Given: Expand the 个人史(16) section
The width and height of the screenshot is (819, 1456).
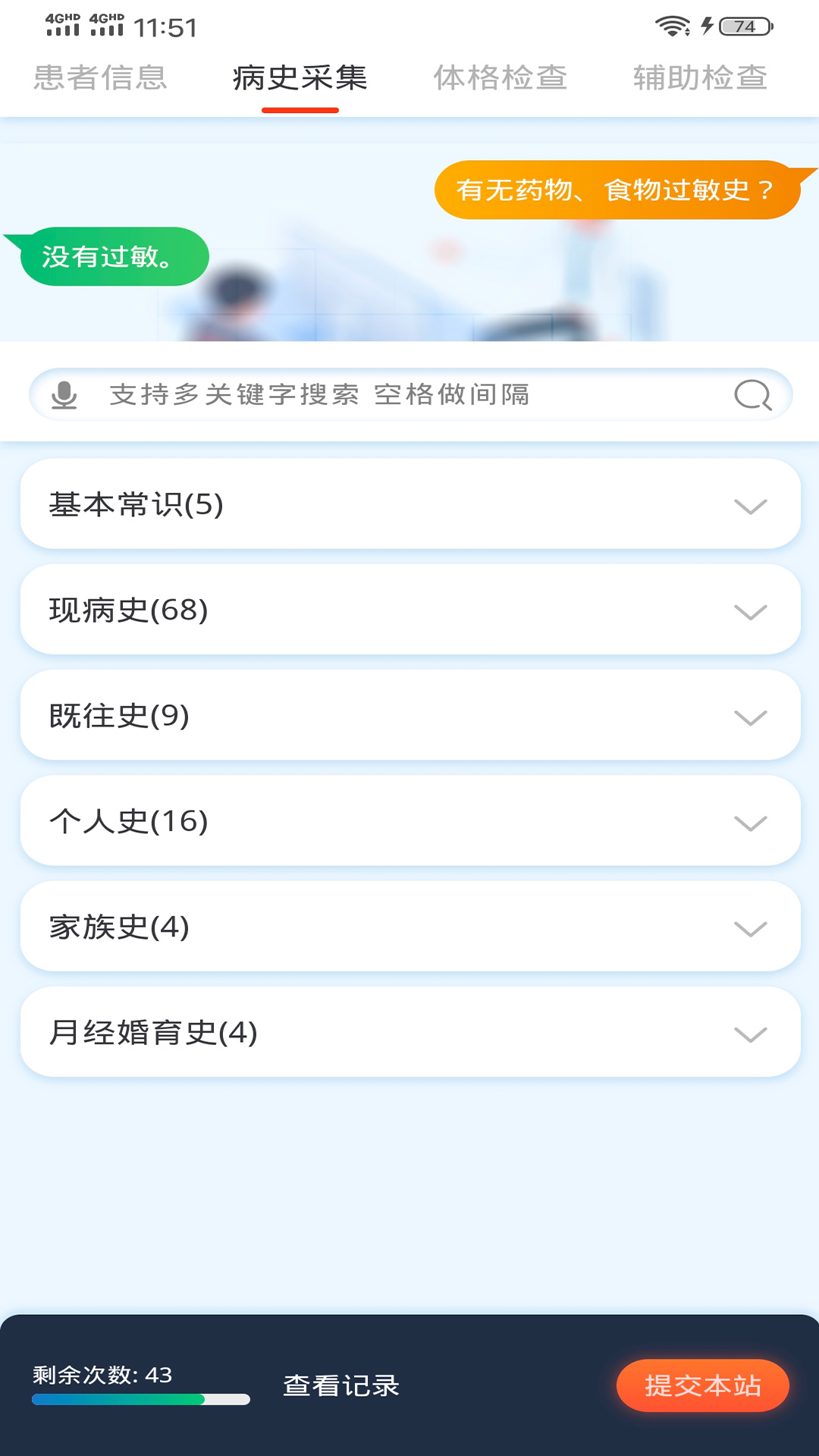Looking at the screenshot, I should click(410, 821).
